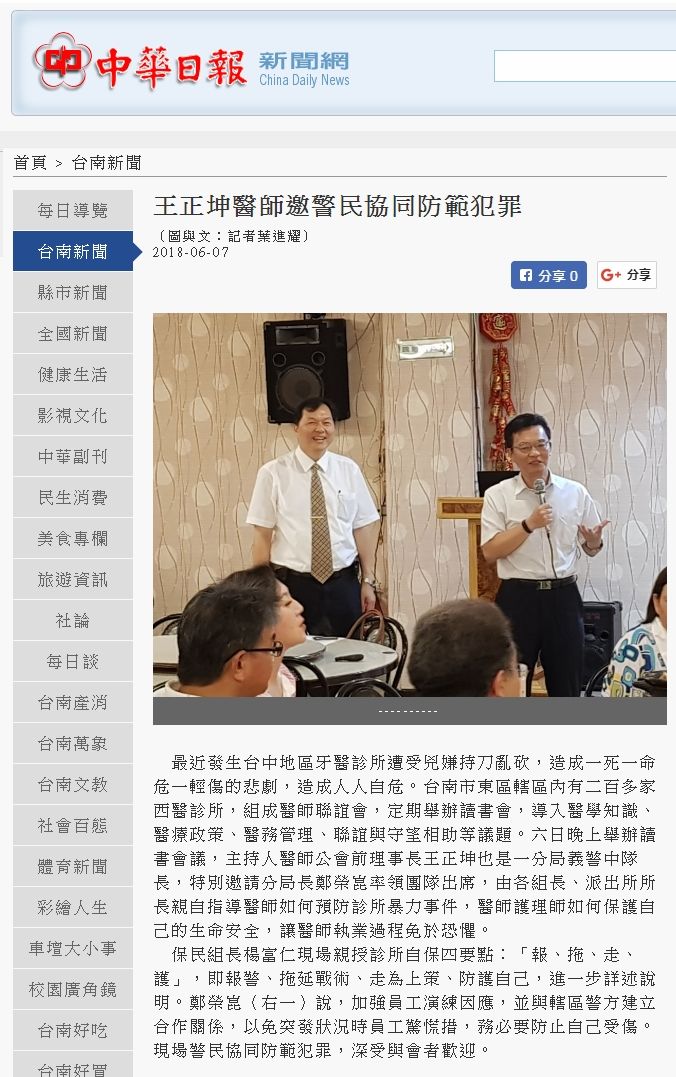Open 每日導覽 in the sidebar
This screenshot has height=1077, width=676.
tap(72, 210)
